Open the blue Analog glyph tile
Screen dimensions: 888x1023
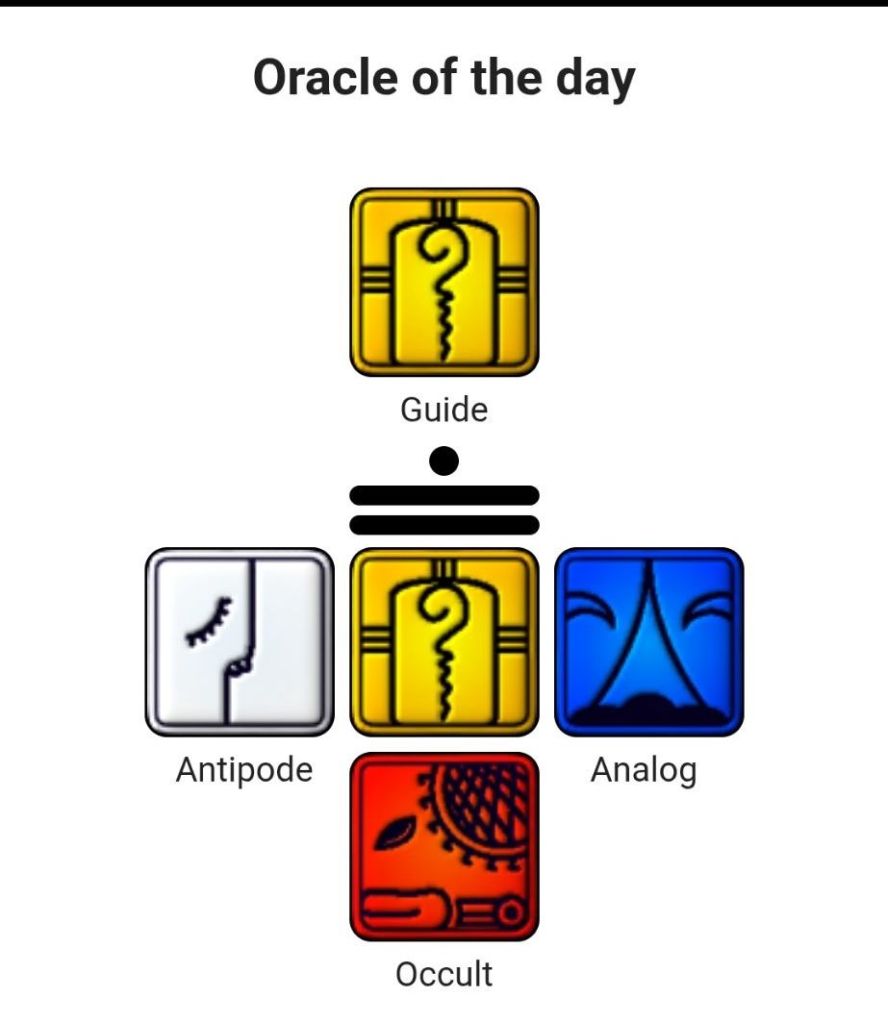pos(649,641)
